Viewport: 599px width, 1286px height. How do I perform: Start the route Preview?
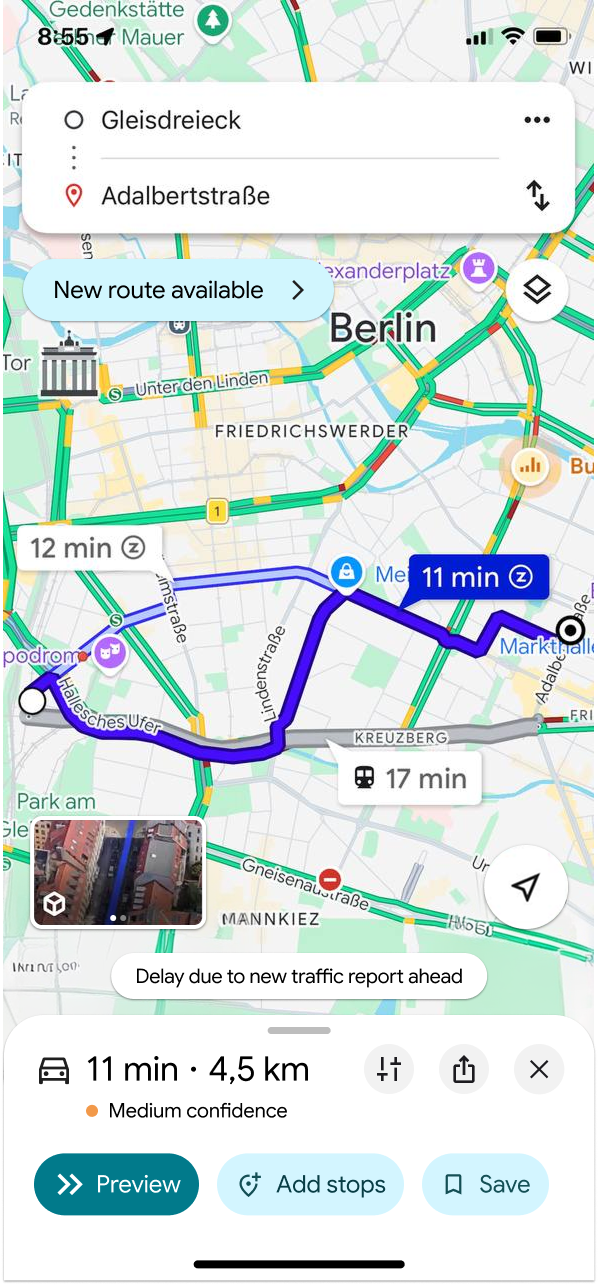pos(117,1185)
